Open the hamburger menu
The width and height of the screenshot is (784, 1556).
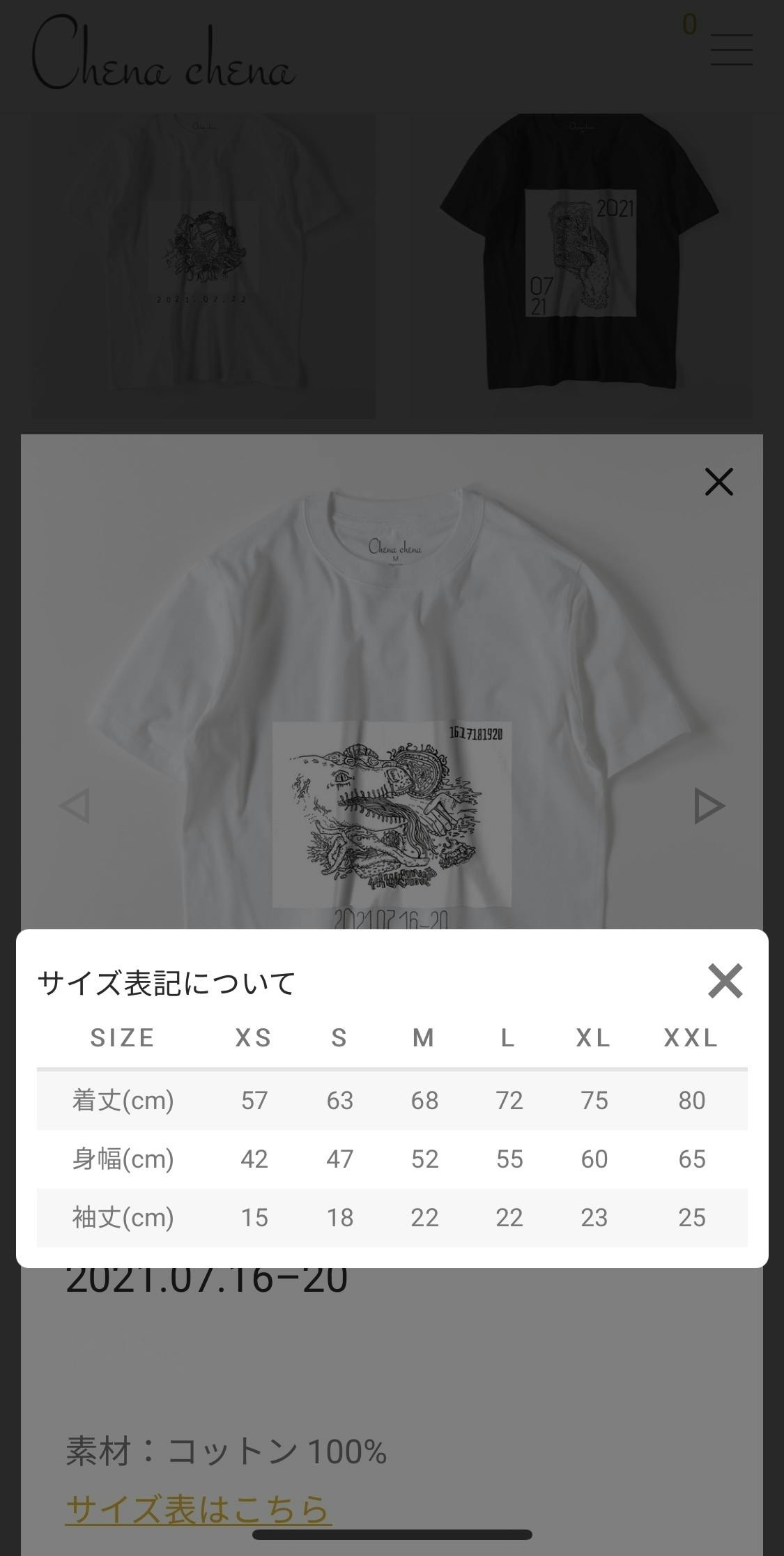(731, 50)
